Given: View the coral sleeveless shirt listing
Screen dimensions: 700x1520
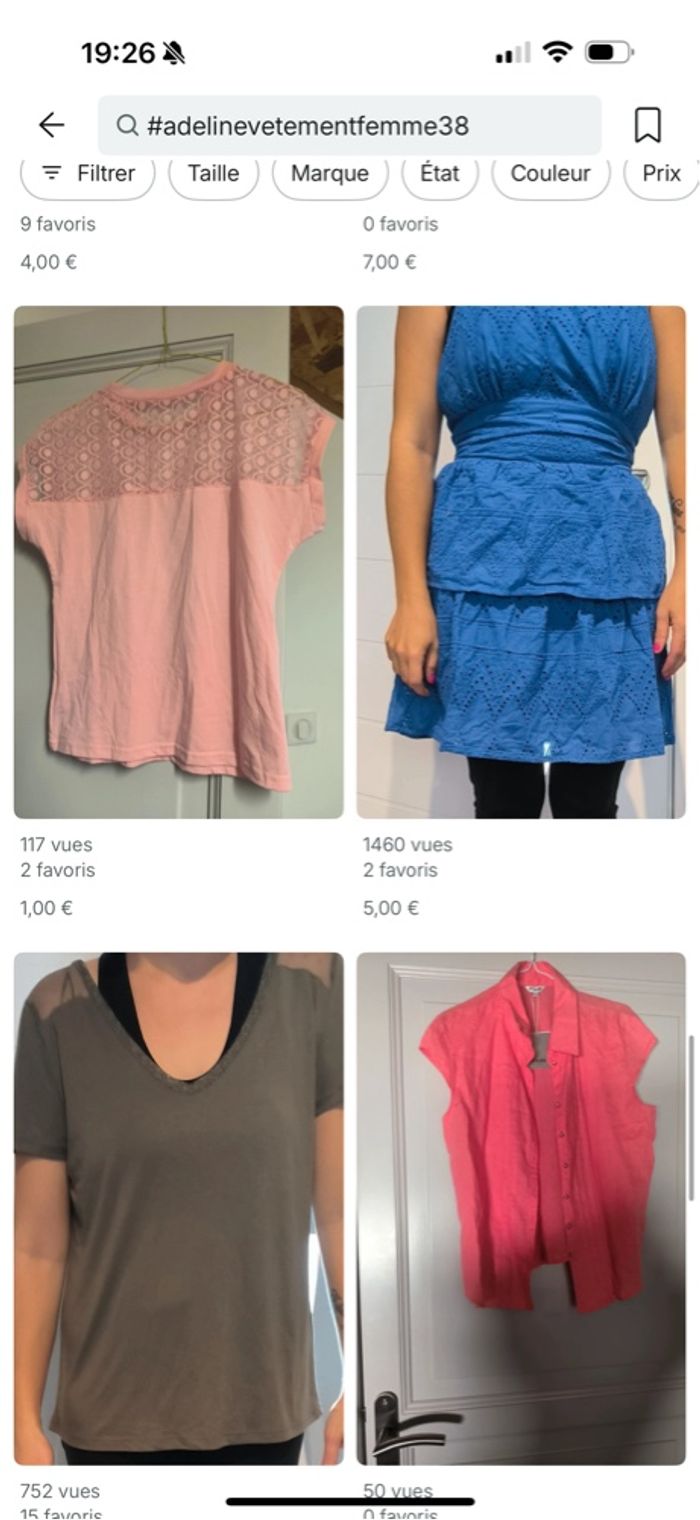Looking at the screenshot, I should (521, 1208).
